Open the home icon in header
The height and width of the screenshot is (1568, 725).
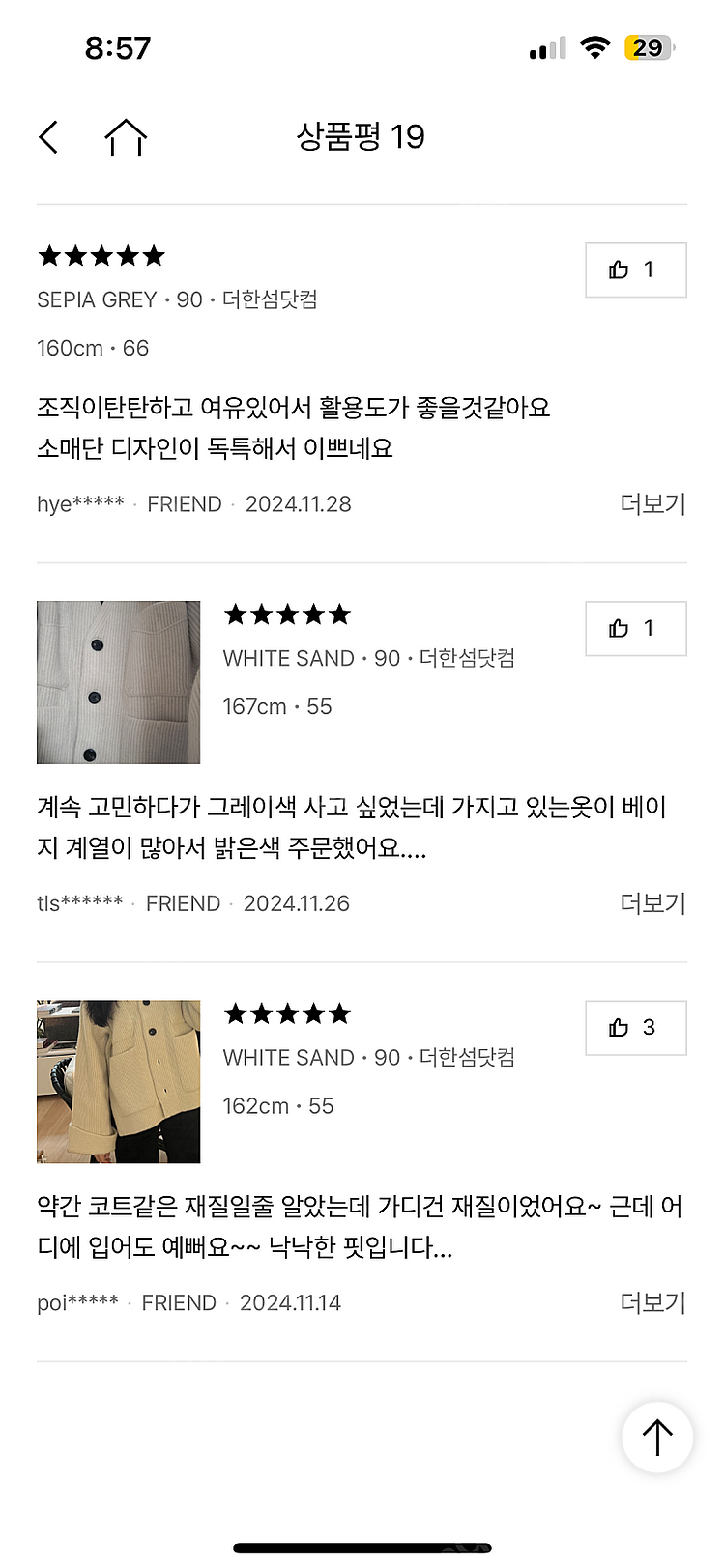point(126,137)
